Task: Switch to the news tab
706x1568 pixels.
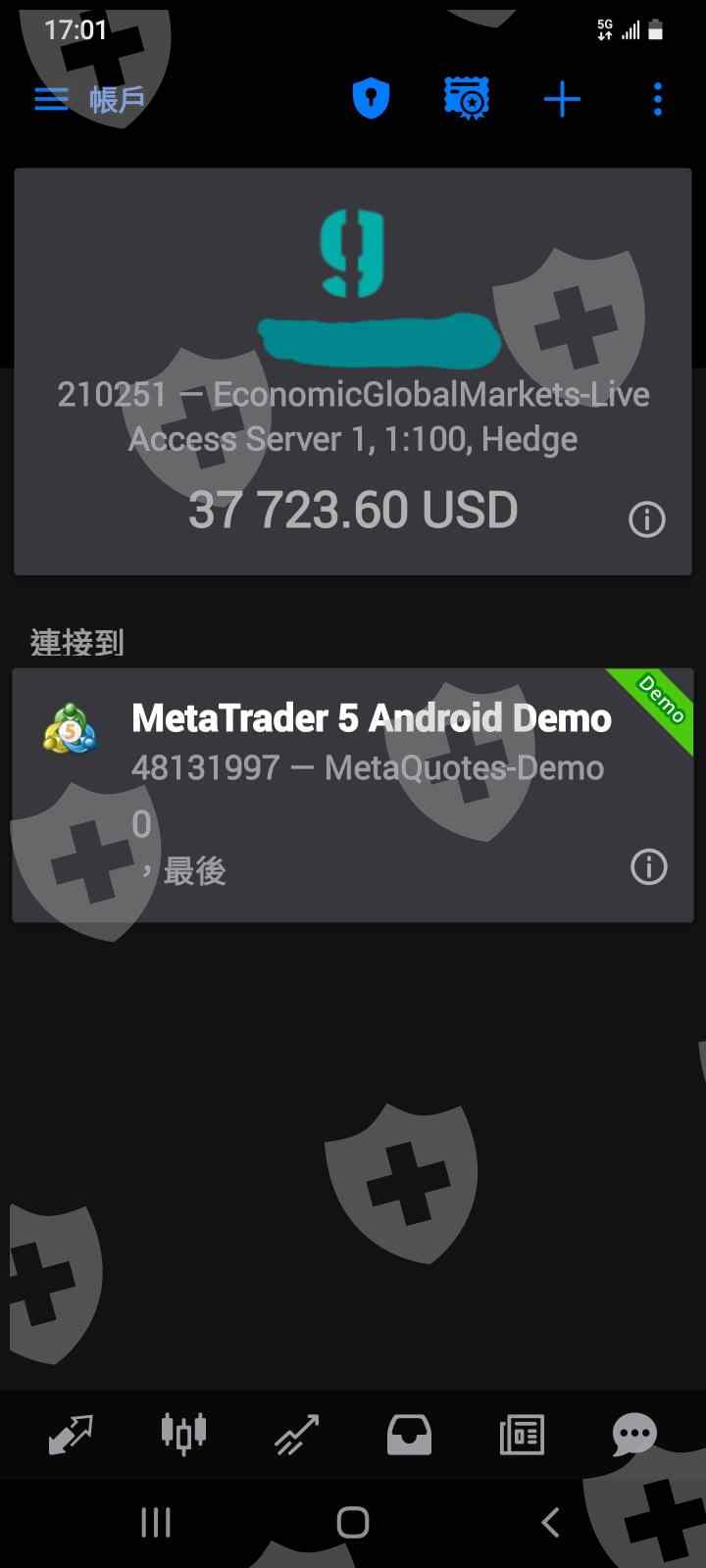Action: (x=522, y=1435)
